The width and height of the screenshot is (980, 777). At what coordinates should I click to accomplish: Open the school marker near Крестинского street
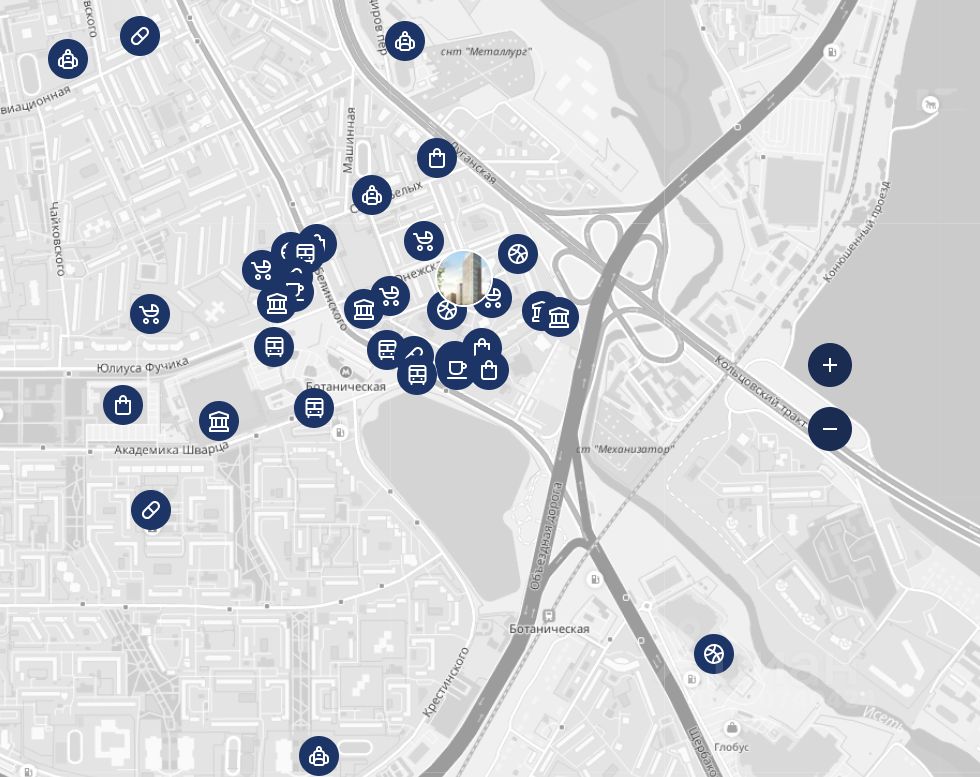tap(319, 756)
